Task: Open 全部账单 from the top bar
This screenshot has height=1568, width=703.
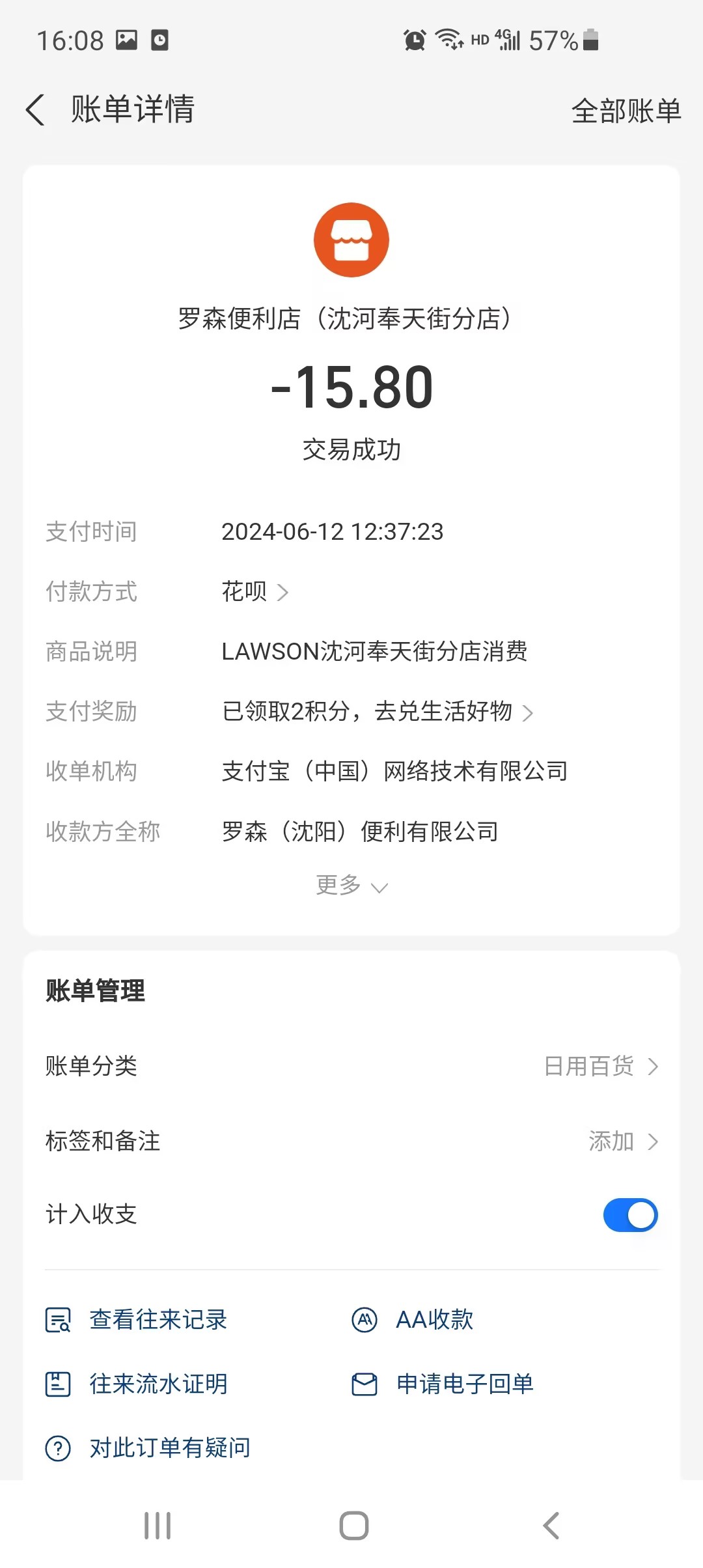Action: click(x=626, y=111)
